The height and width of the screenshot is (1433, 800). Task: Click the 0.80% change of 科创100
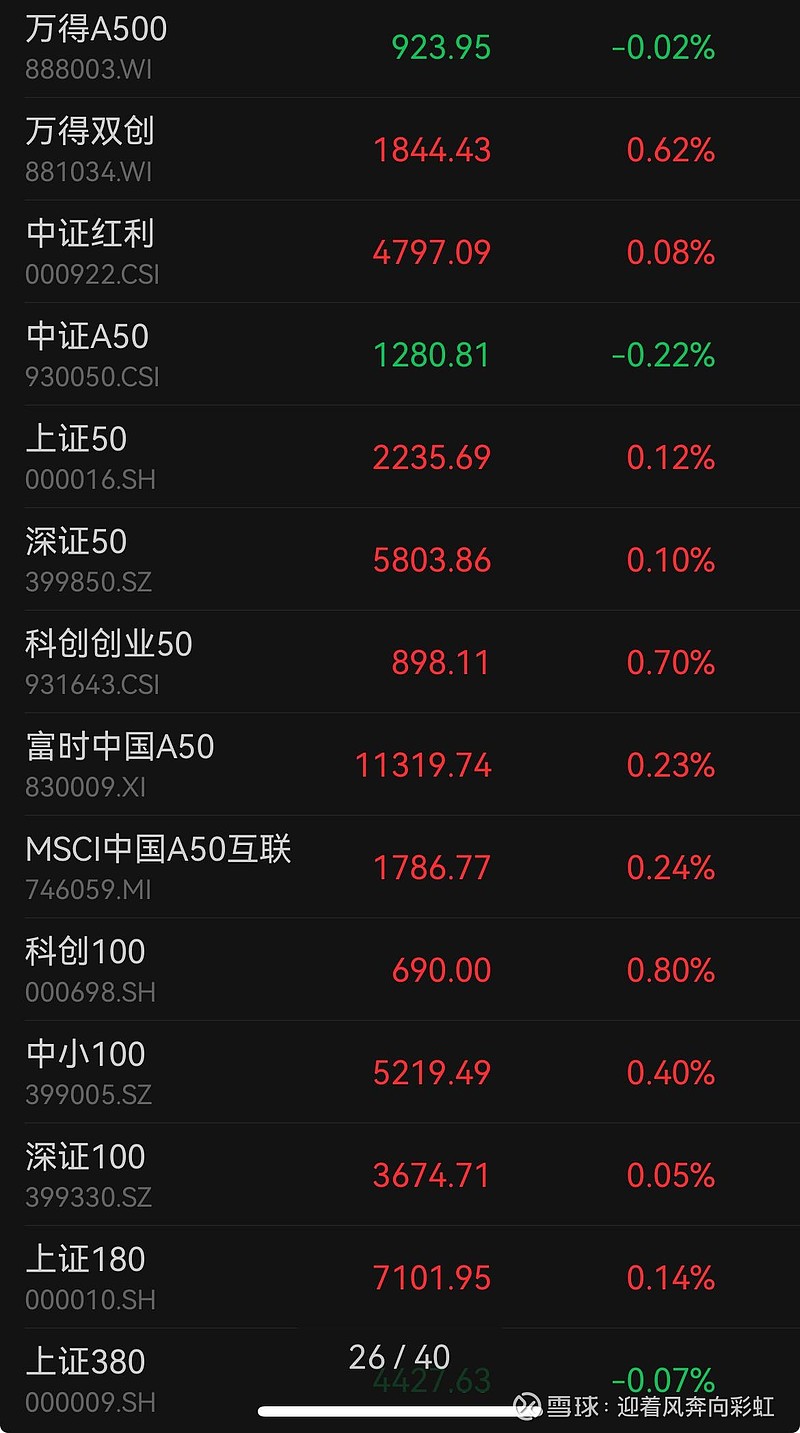(670, 971)
